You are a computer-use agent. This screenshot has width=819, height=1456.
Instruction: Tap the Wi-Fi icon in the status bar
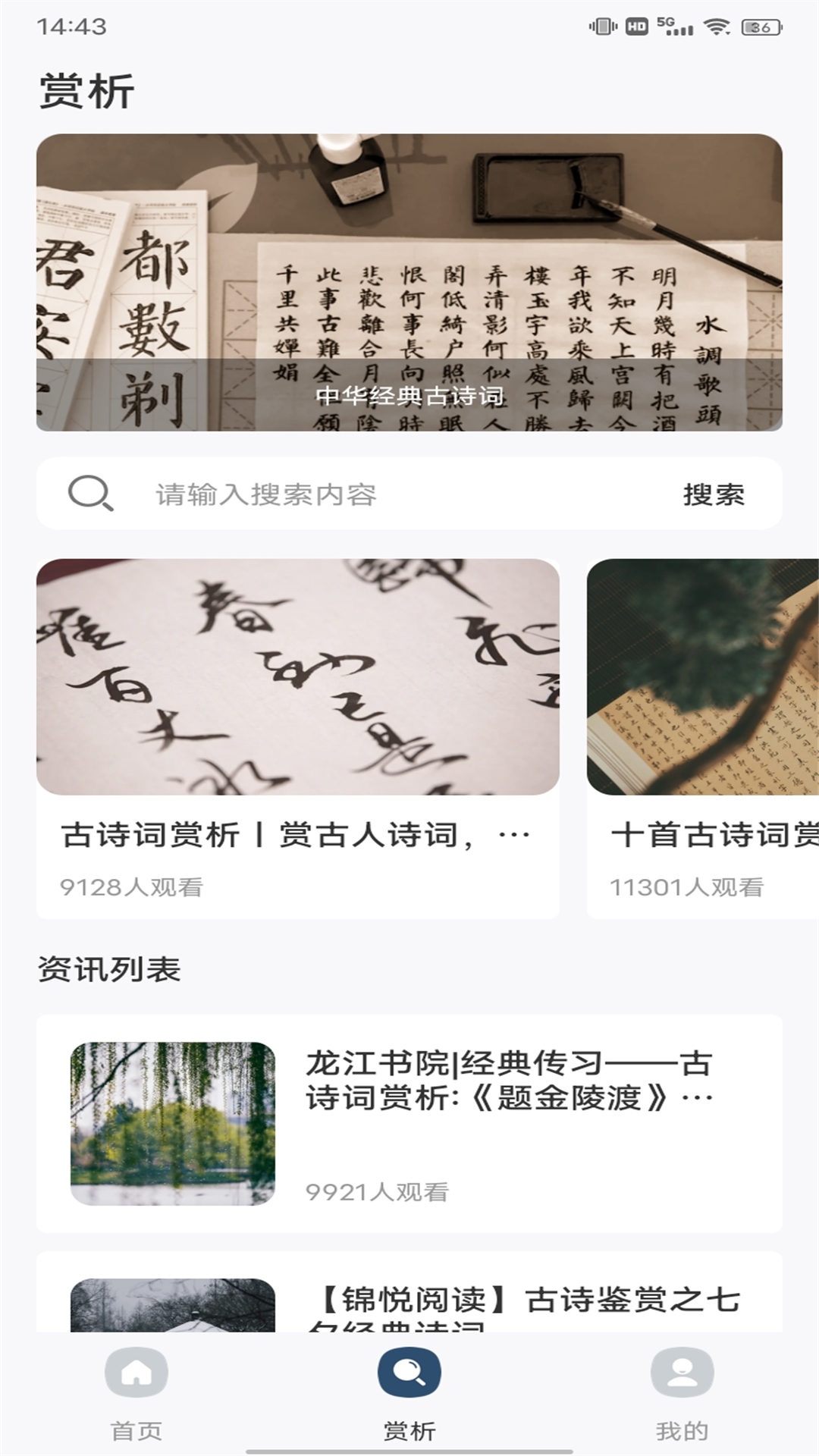[x=716, y=24]
